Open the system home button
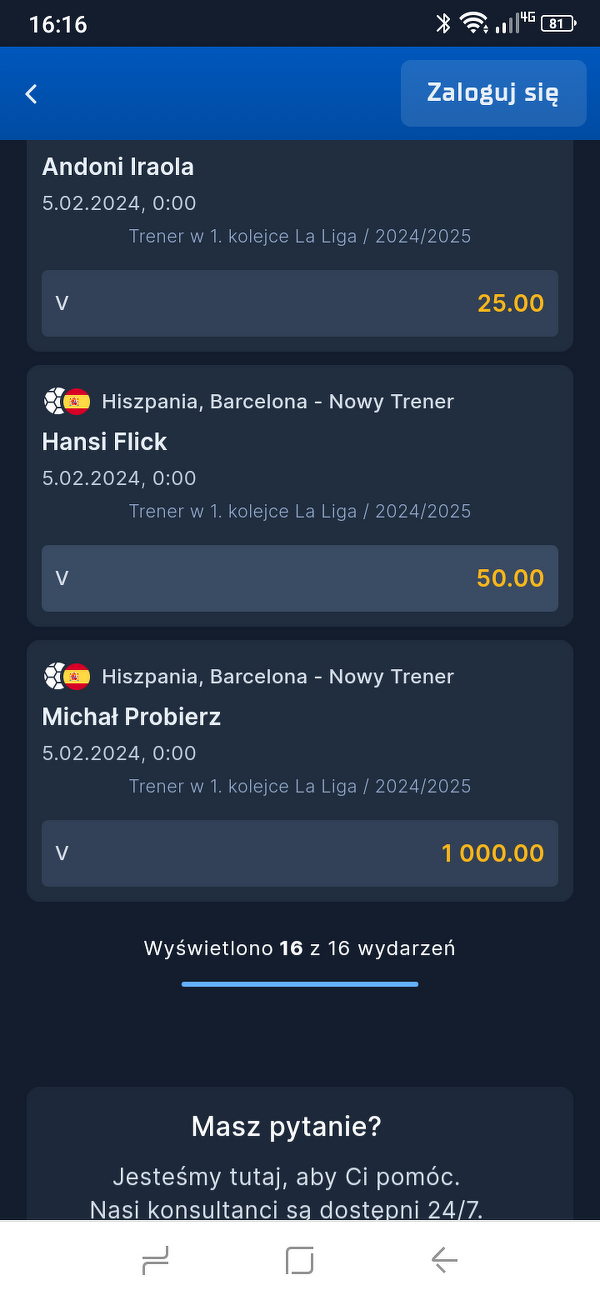The image size is (600, 1300). pos(299,1260)
